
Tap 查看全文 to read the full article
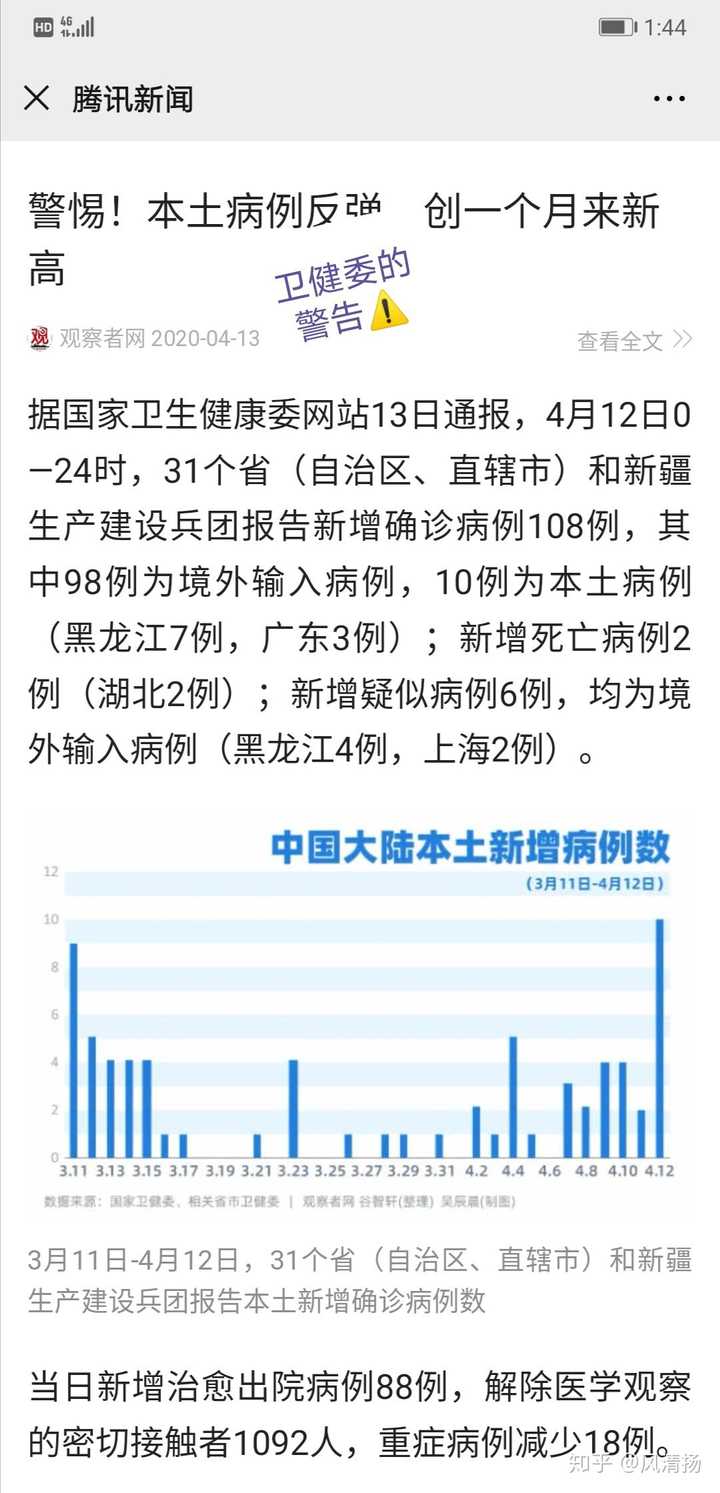634,340
